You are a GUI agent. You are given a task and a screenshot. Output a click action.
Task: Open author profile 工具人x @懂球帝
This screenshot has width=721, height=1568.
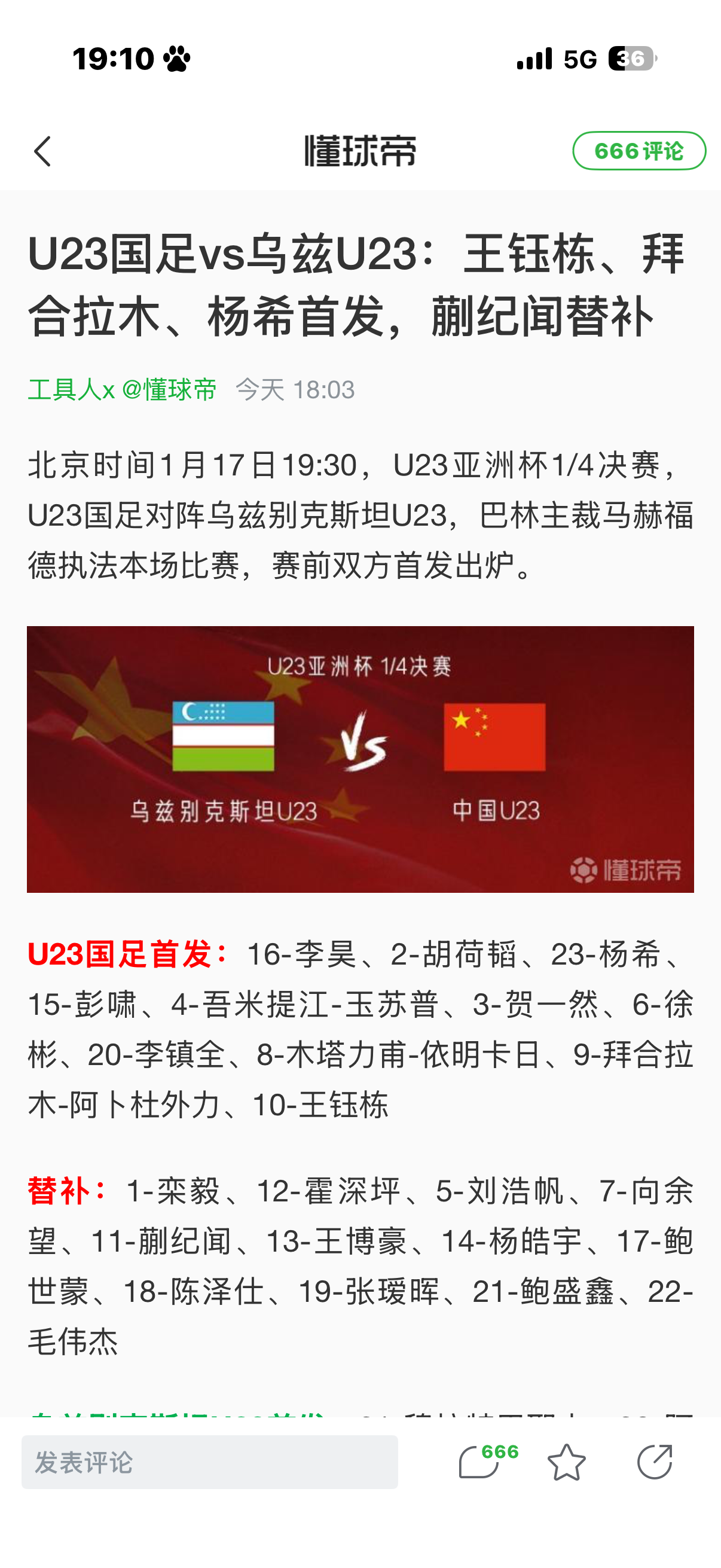pyautogui.click(x=123, y=389)
